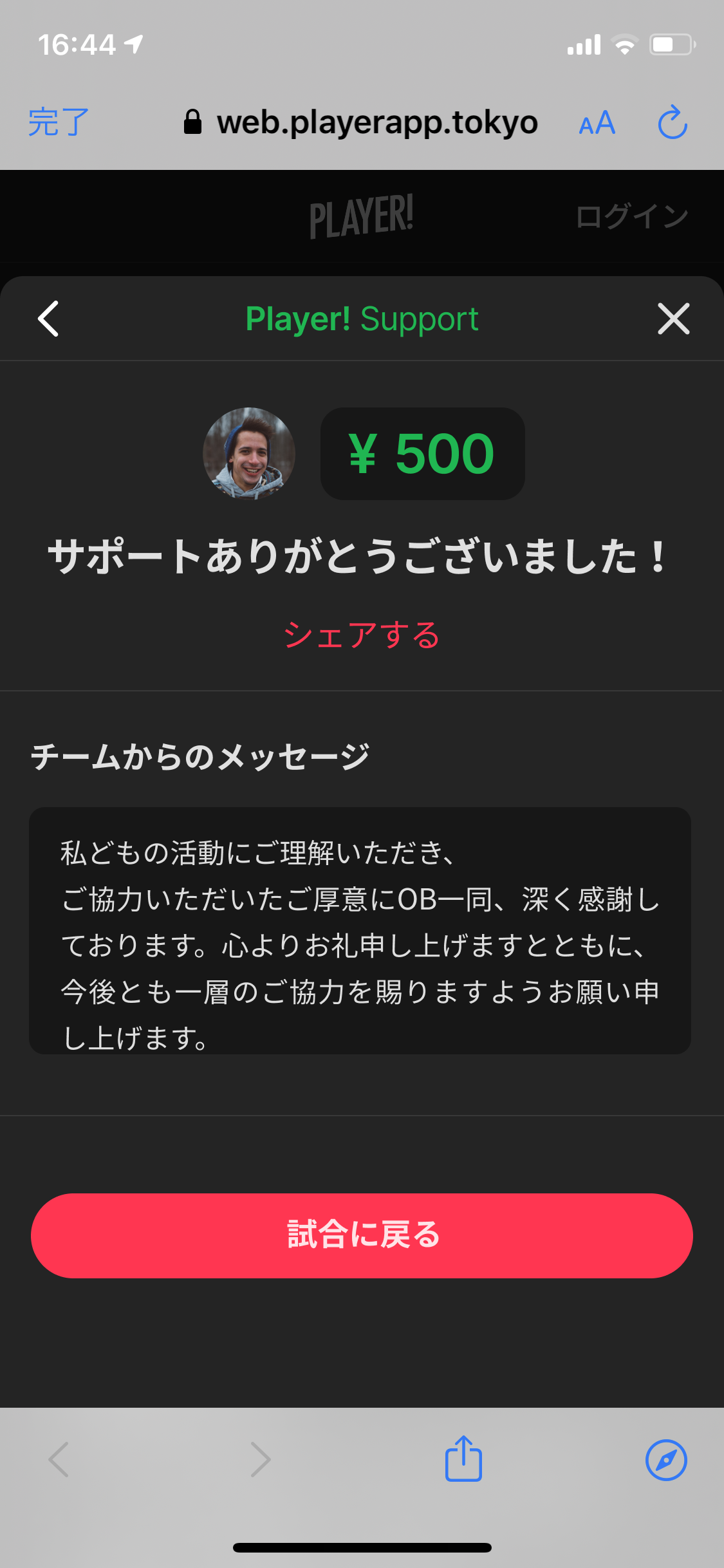Open the iOS share sheet
This screenshot has width=724, height=1568.
click(463, 1459)
